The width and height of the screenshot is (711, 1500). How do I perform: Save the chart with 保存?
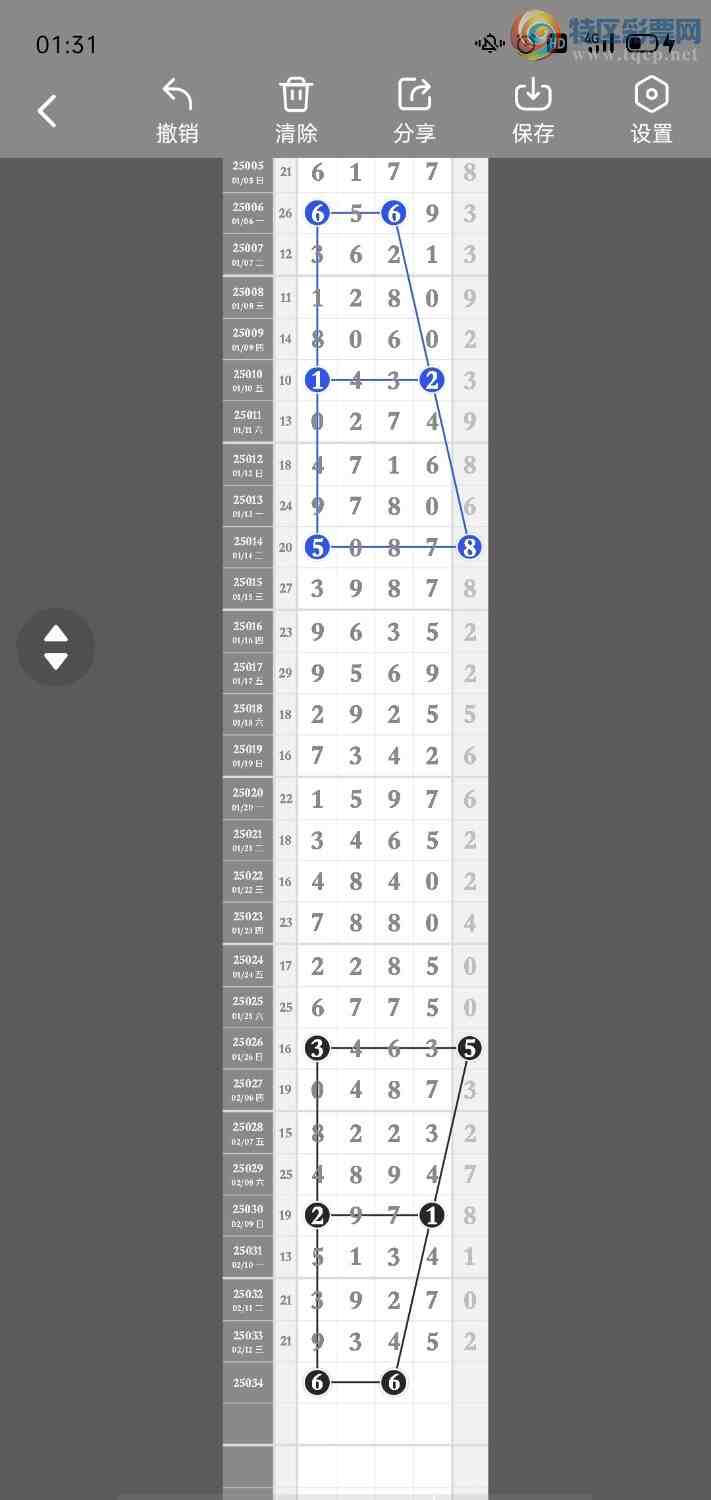coord(533,110)
